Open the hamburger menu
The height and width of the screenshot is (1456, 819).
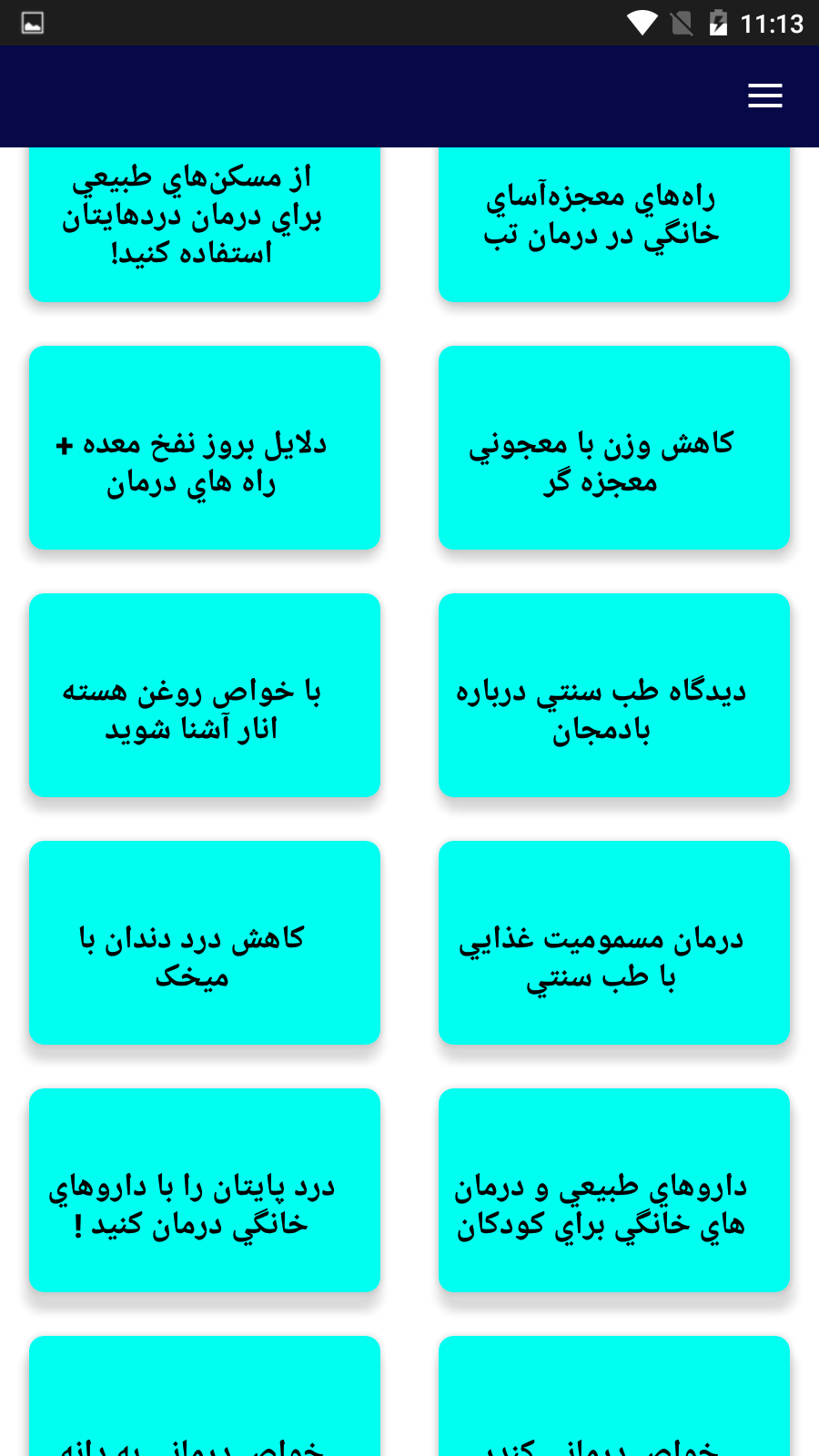tap(764, 96)
